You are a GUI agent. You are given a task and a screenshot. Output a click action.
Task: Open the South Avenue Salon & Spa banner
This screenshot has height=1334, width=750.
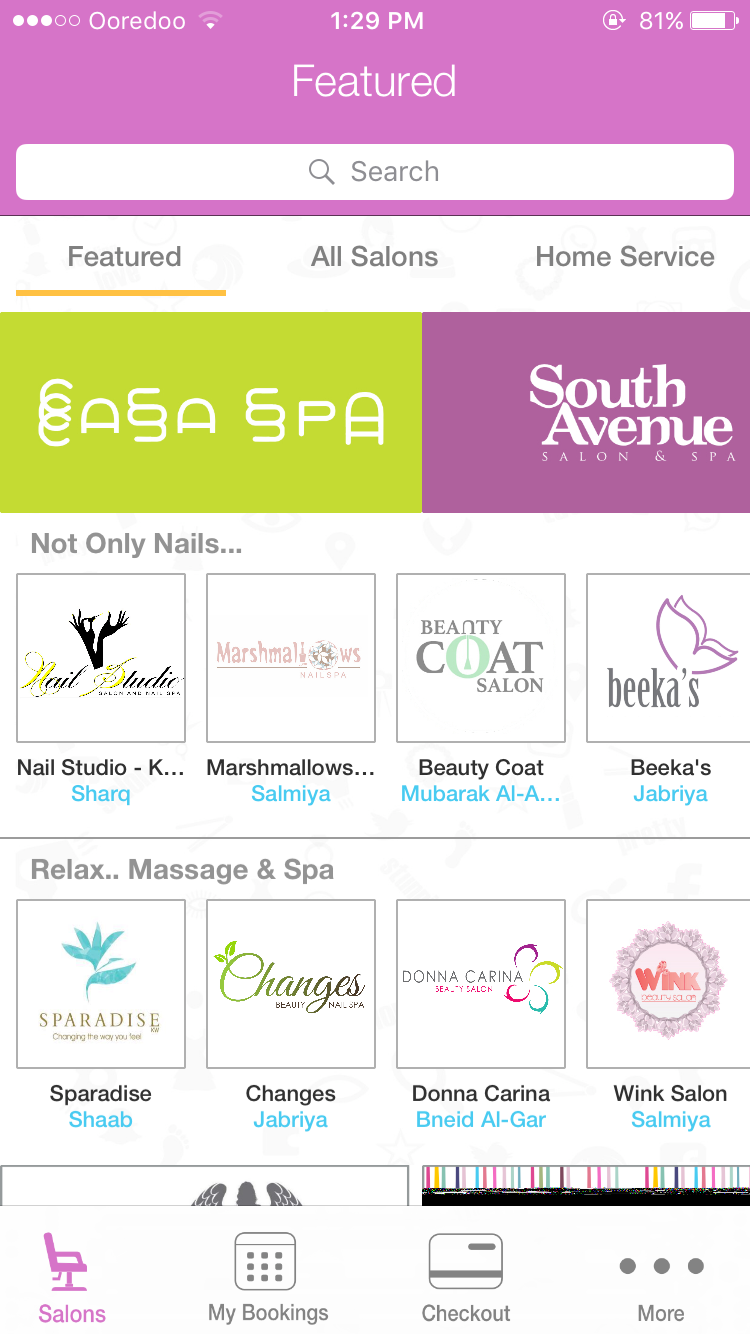click(587, 412)
